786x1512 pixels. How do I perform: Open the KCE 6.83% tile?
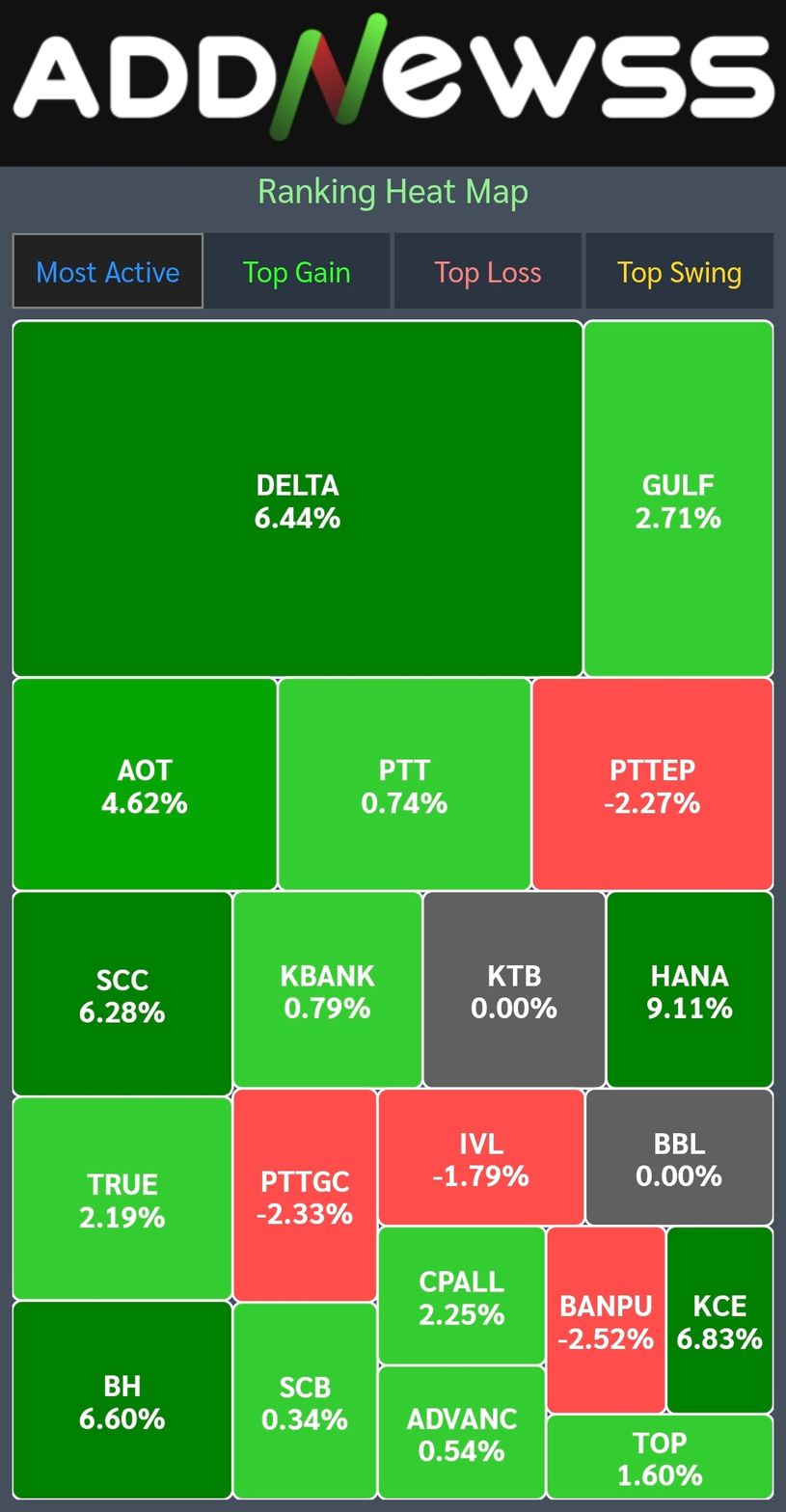click(719, 1320)
